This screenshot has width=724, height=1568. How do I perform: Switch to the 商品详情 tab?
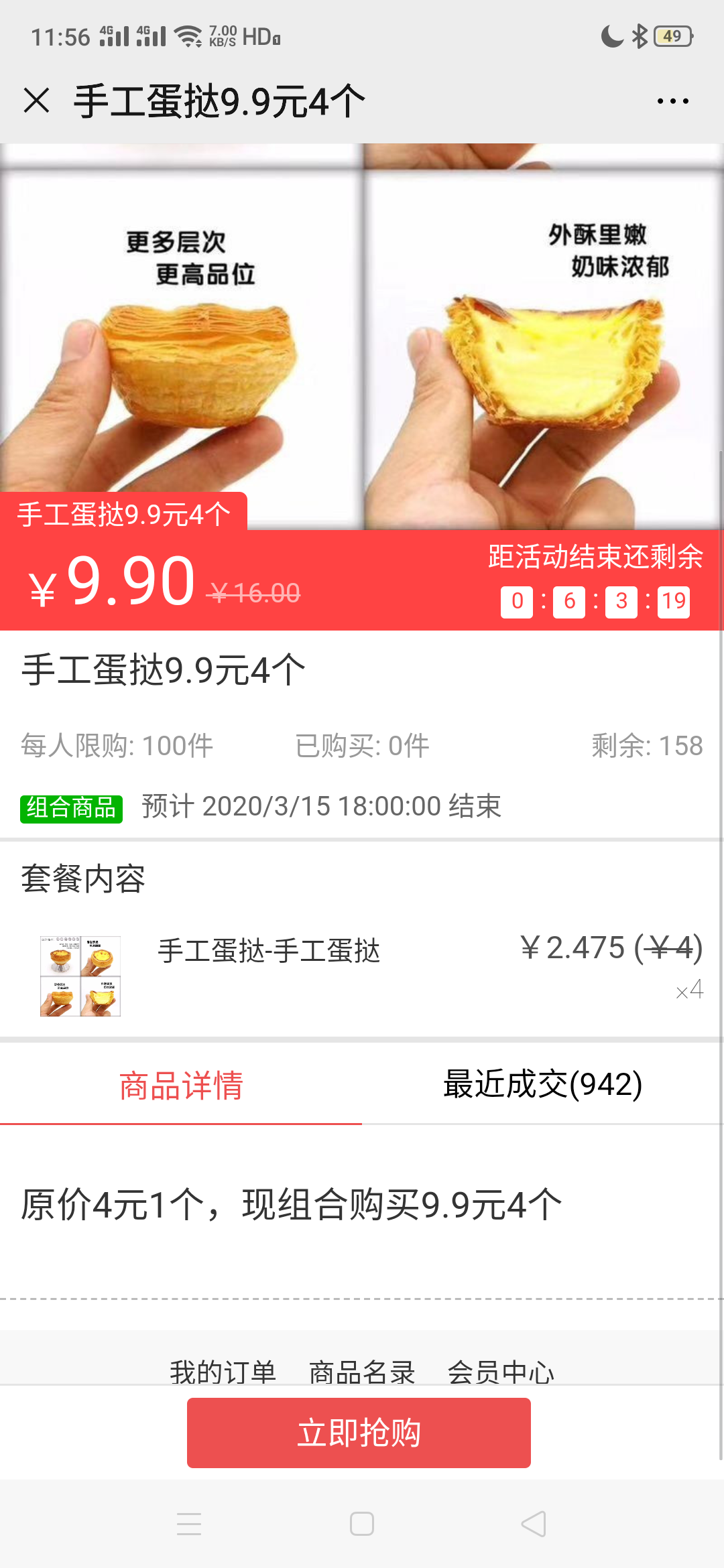[181, 1086]
